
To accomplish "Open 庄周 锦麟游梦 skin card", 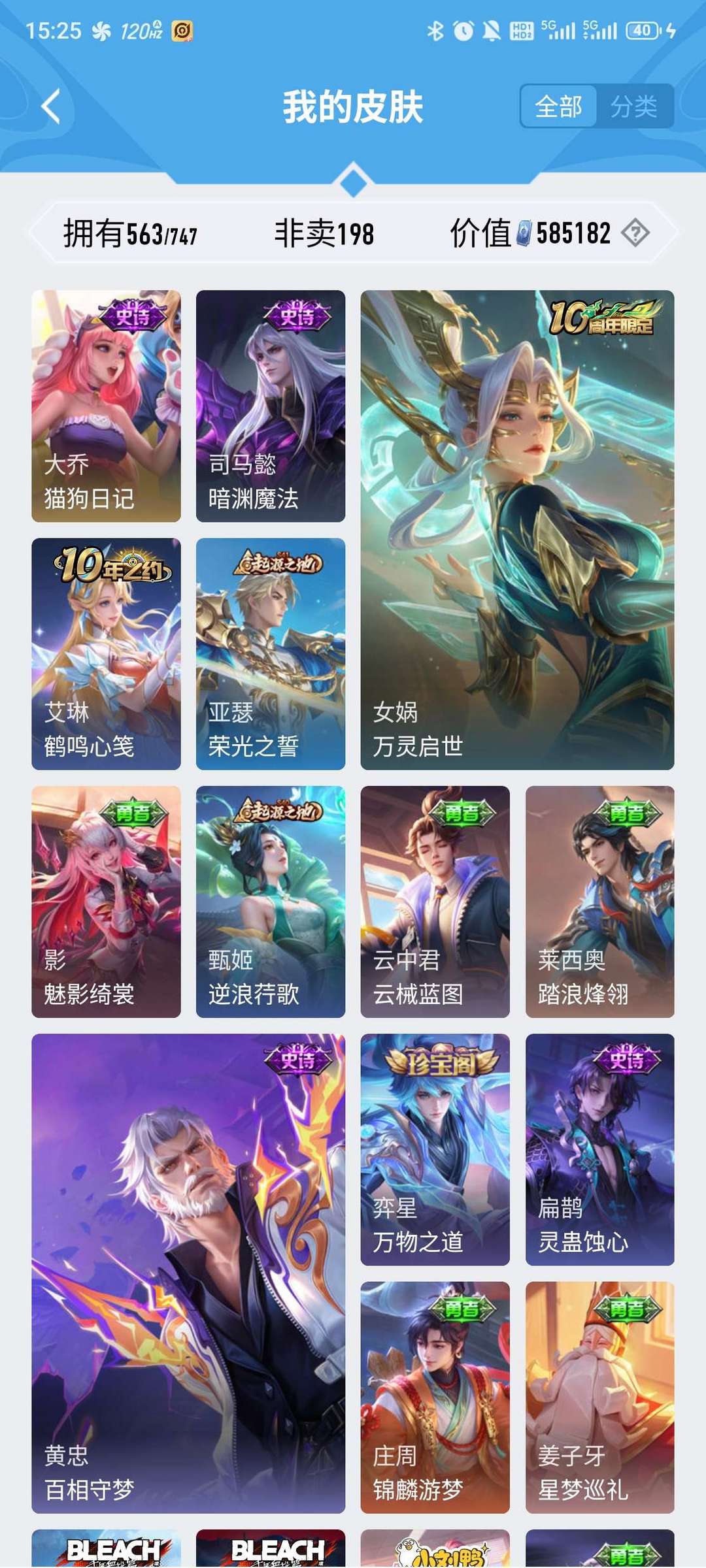I will (435, 1397).
